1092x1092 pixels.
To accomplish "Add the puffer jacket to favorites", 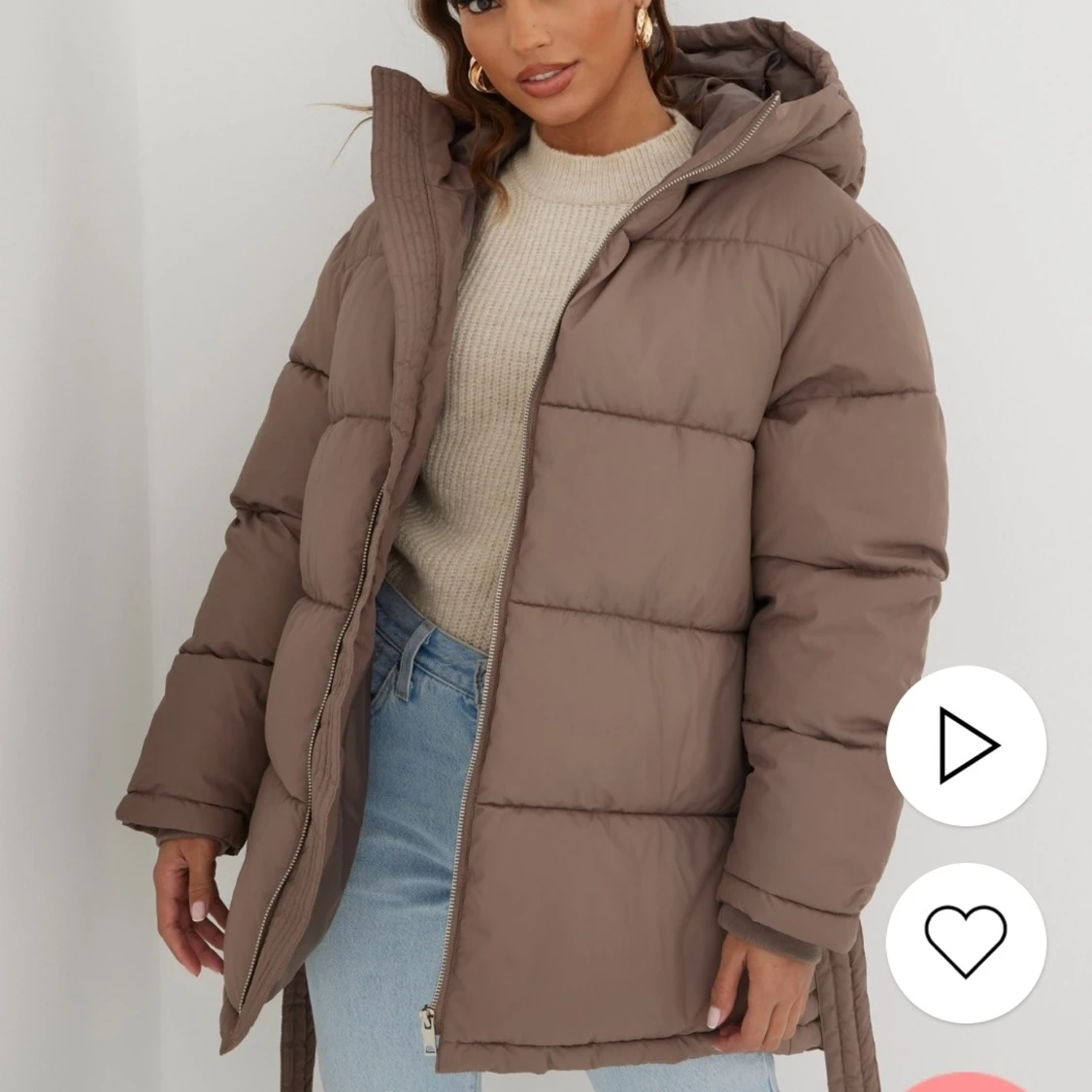I will click(966, 940).
